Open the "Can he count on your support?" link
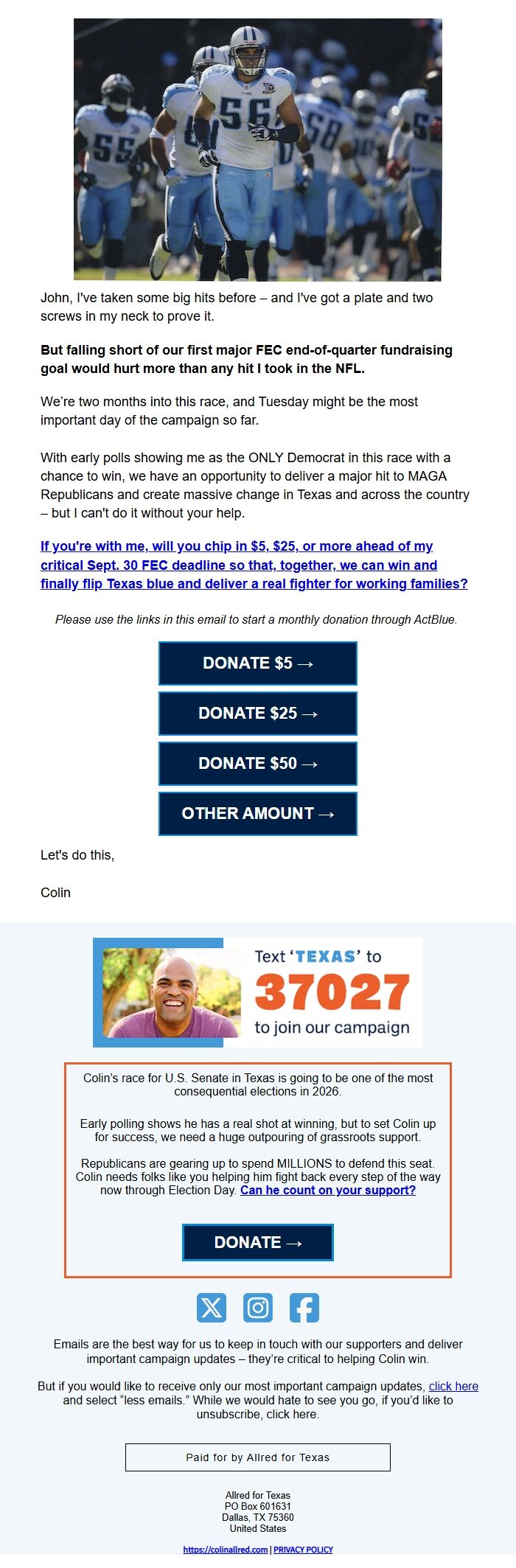This screenshot has width=516, height=1568. (x=328, y=1190)
